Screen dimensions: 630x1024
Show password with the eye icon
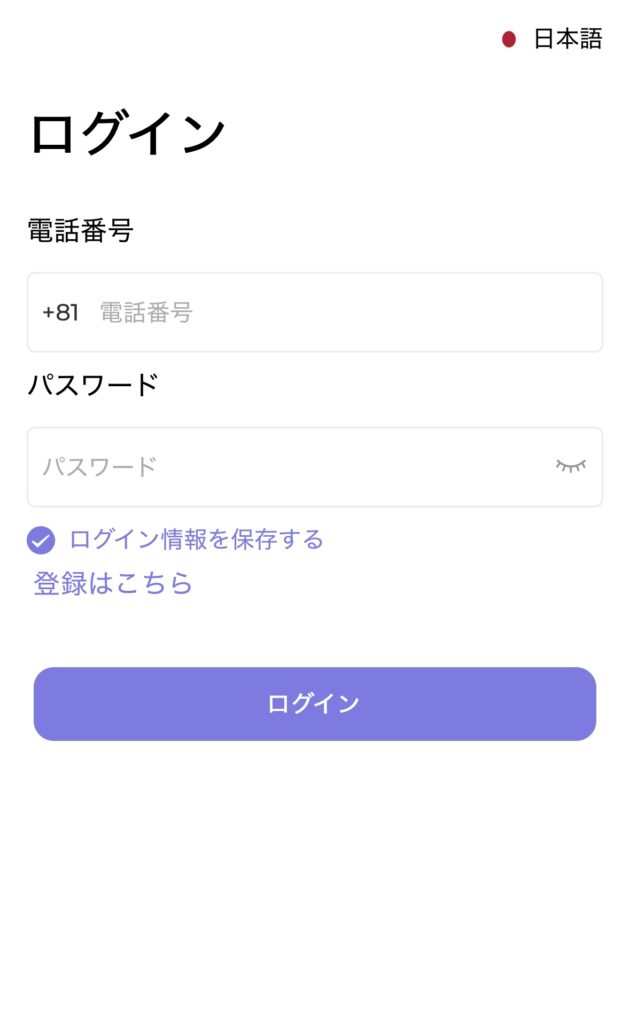571,466
